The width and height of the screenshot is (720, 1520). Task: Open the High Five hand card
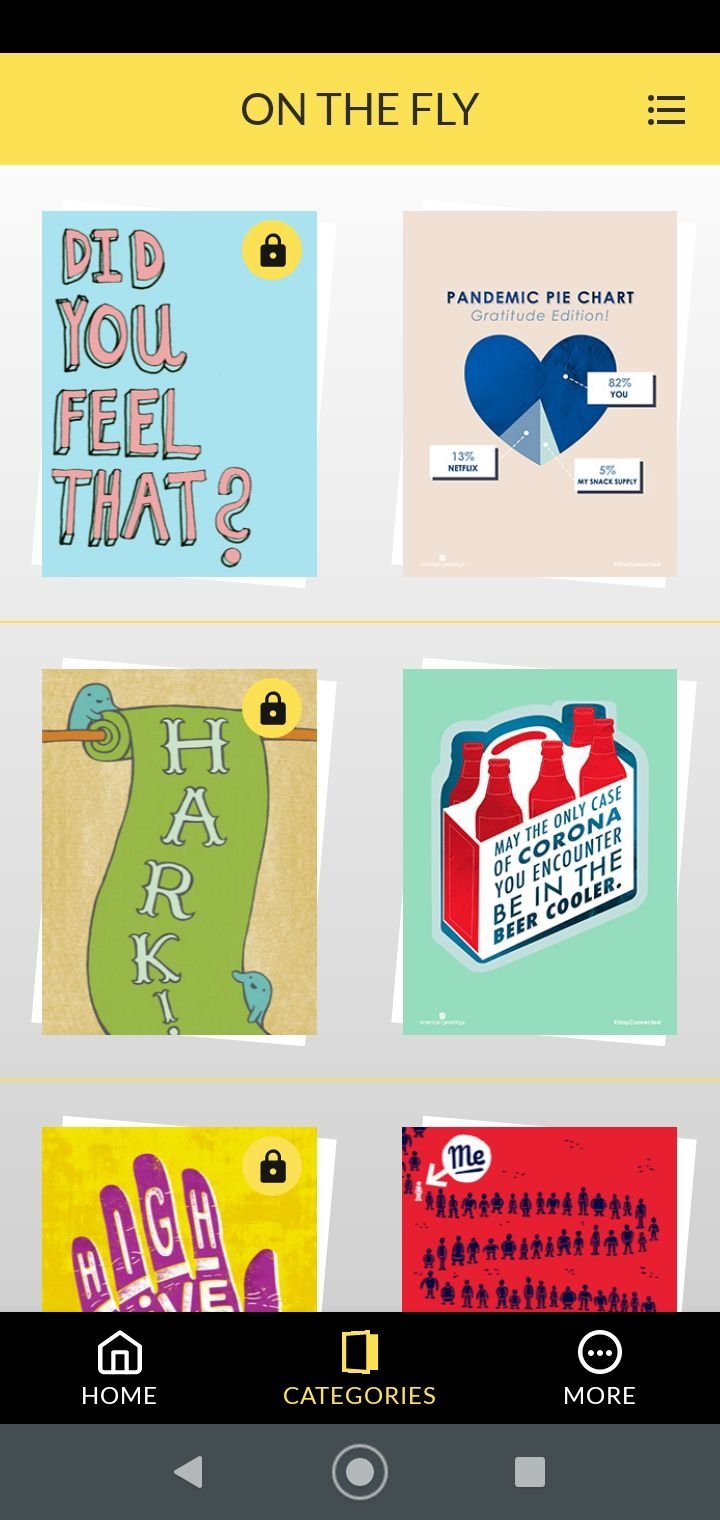tap(179, 1219)
